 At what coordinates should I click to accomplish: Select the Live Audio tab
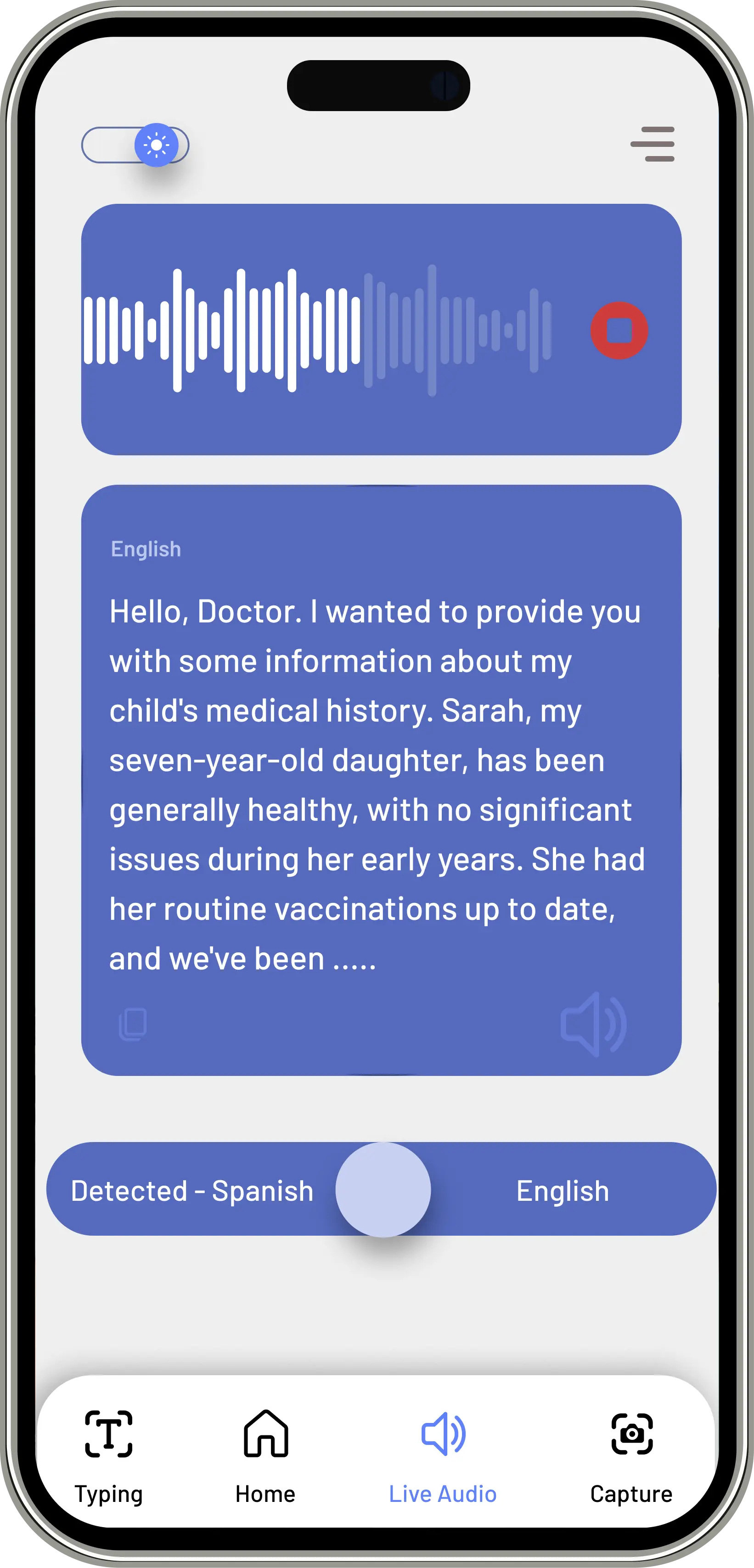(x=443, y=1456)
